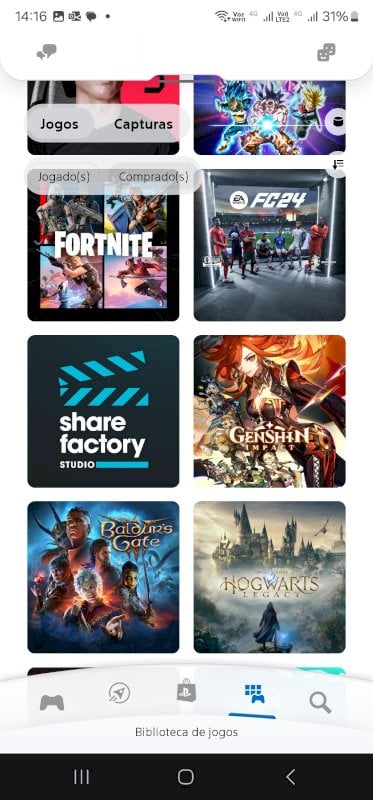Open the Explore compass tab
The height and width of the screenshot is (800, 373).
point(119,693)
